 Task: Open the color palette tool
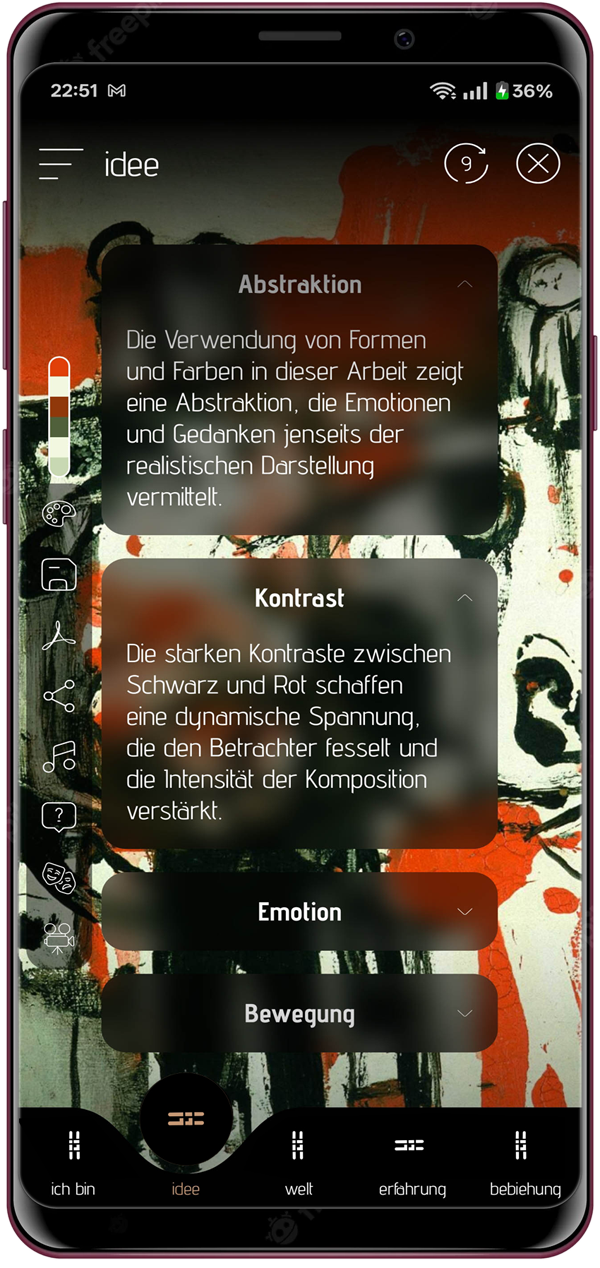point(59,515)
